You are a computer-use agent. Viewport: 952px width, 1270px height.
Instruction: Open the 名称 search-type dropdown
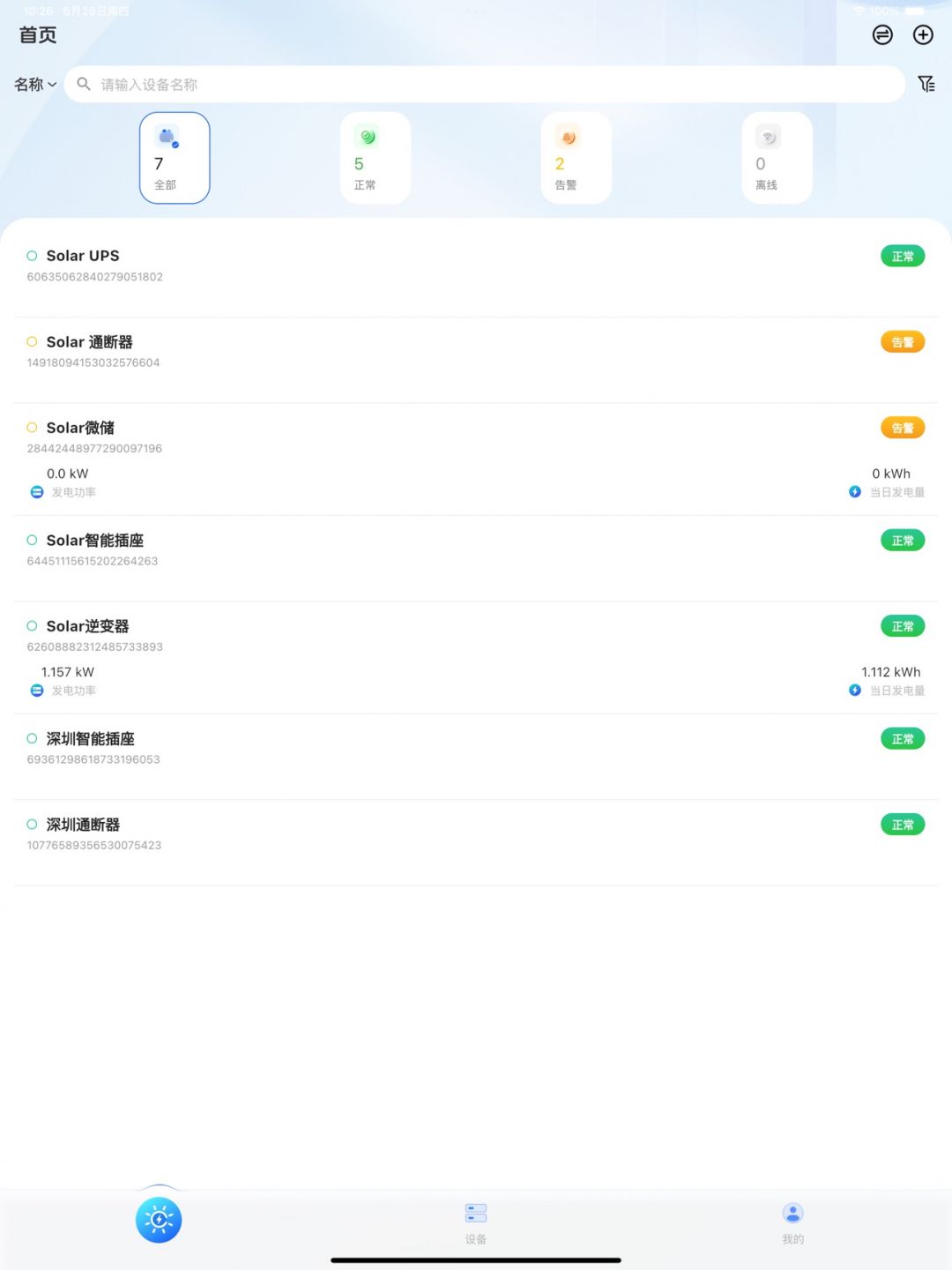(35, 85)
